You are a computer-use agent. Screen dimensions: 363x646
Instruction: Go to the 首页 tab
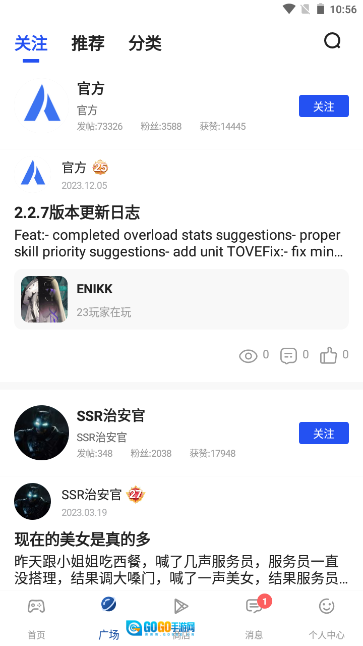pos(36,618)
